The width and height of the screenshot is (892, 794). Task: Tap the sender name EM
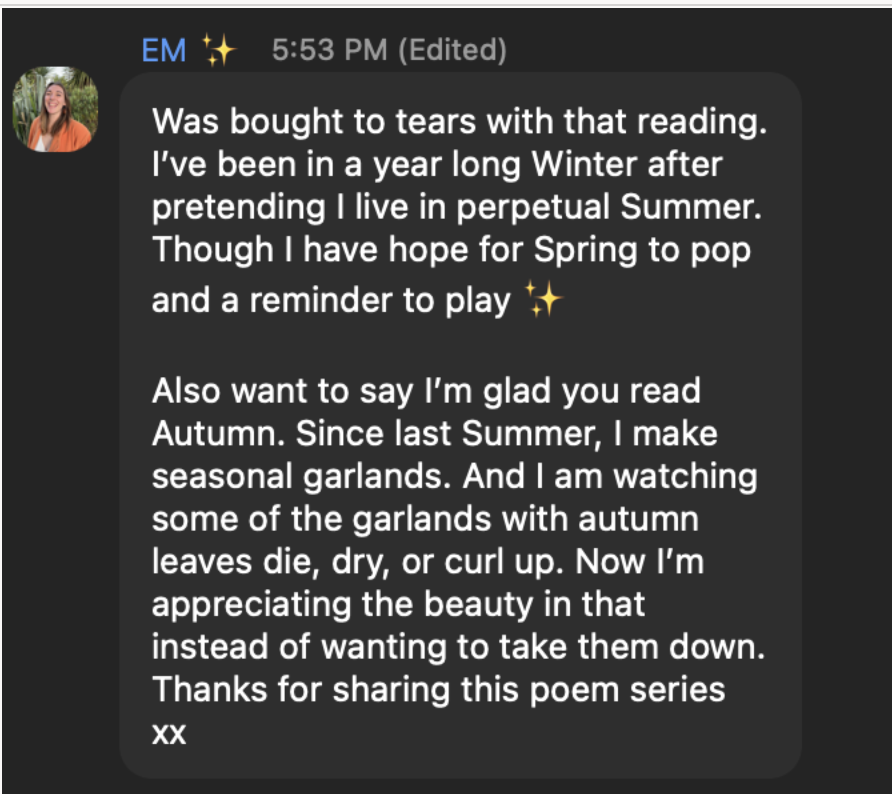pyautogui.click(x=164, y=50)
